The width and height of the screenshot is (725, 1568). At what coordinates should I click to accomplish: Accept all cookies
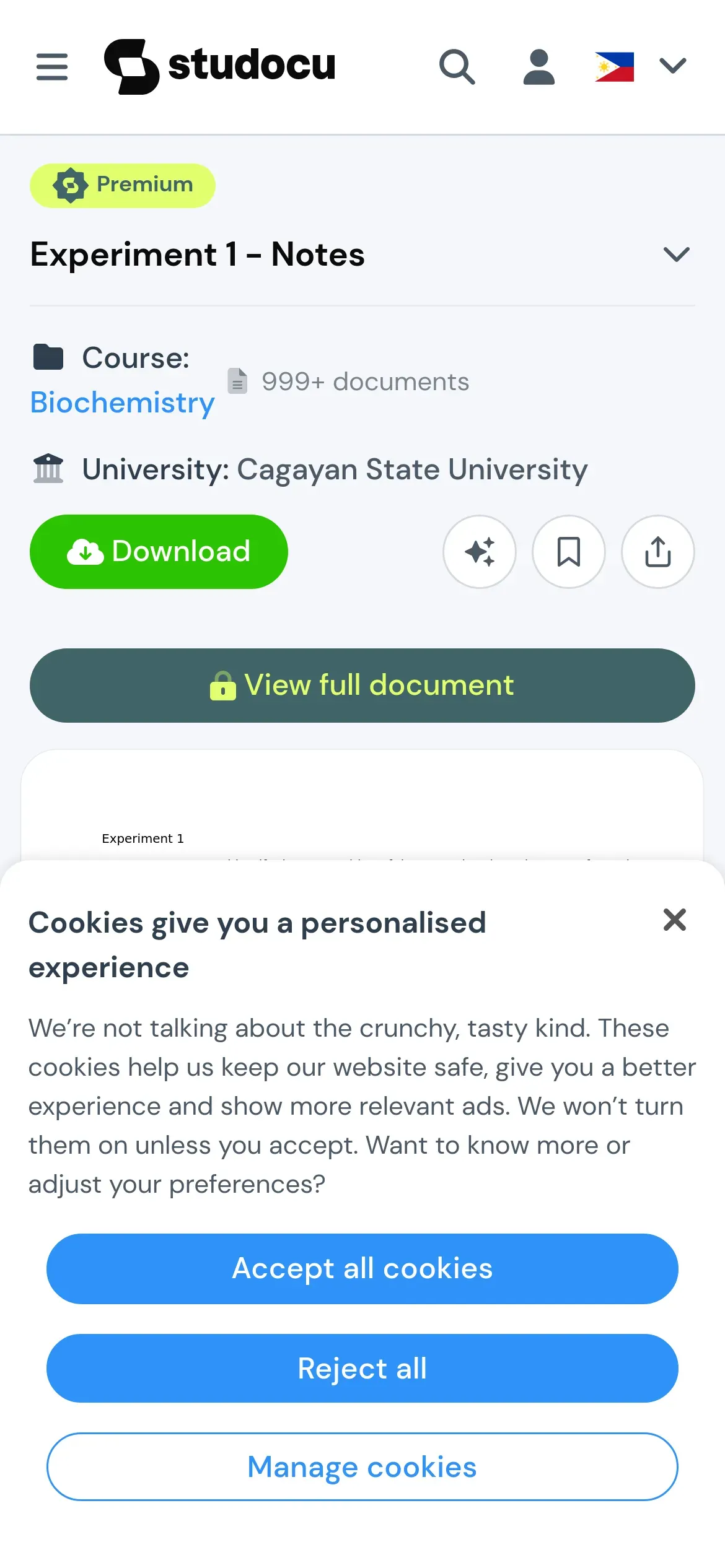pyautogui.click(x=362, y=1268)
